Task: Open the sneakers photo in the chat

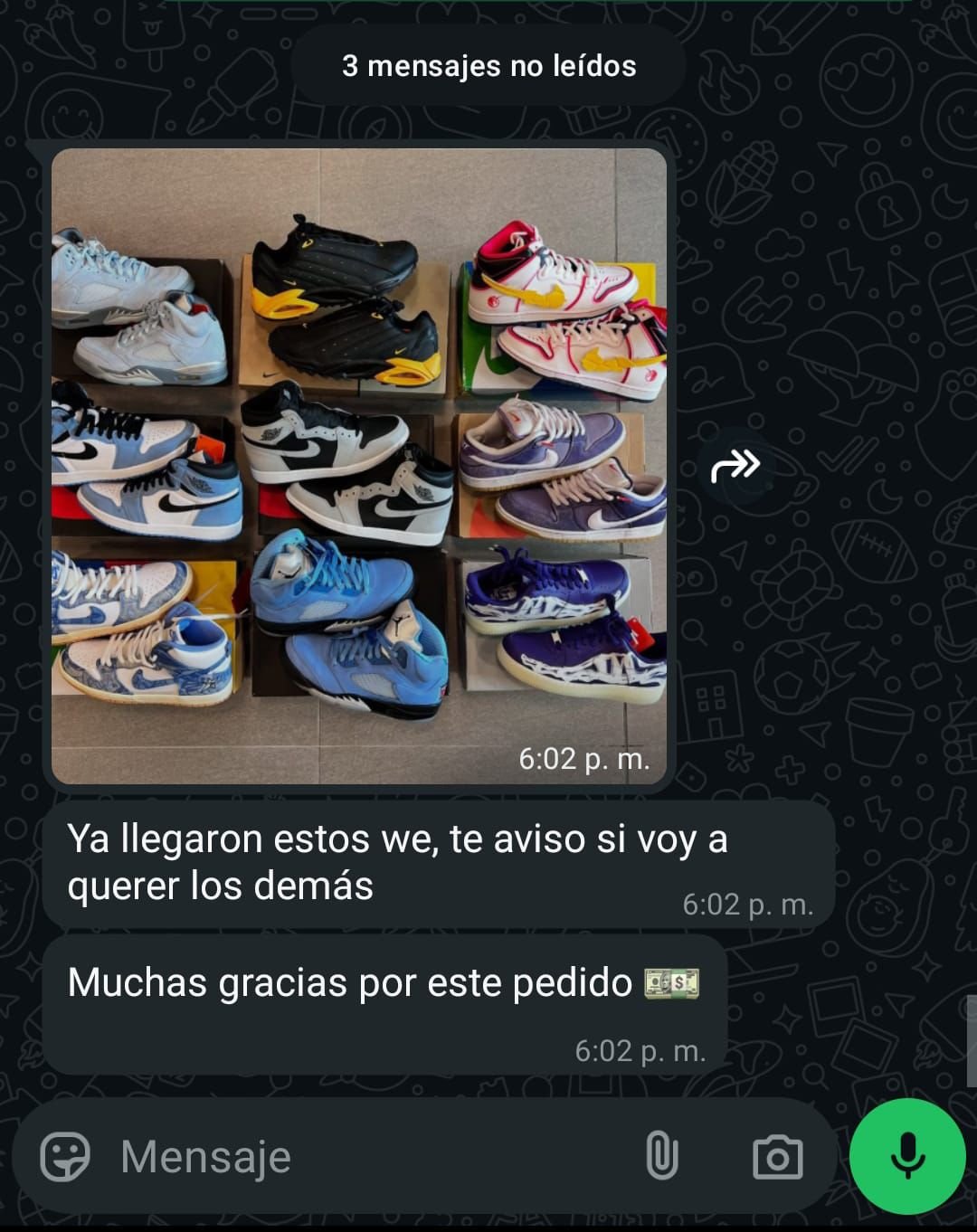Action: click(x=359, y=465)
